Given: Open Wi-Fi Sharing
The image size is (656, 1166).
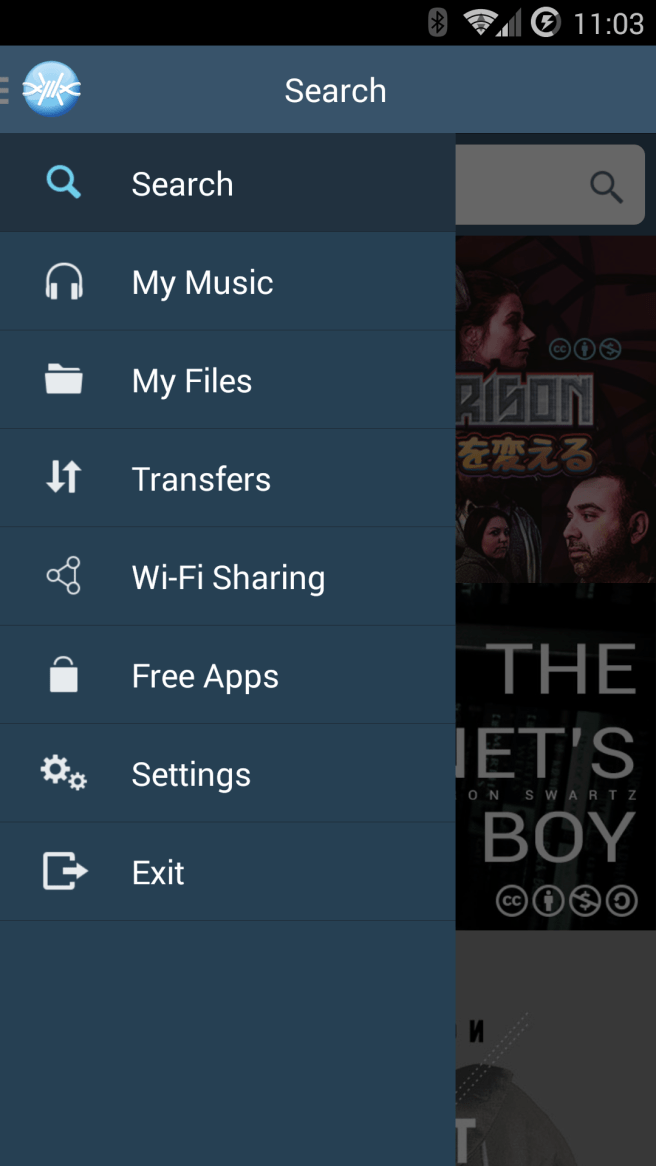Looking at the screenshot, I should (x=228, y=578).
